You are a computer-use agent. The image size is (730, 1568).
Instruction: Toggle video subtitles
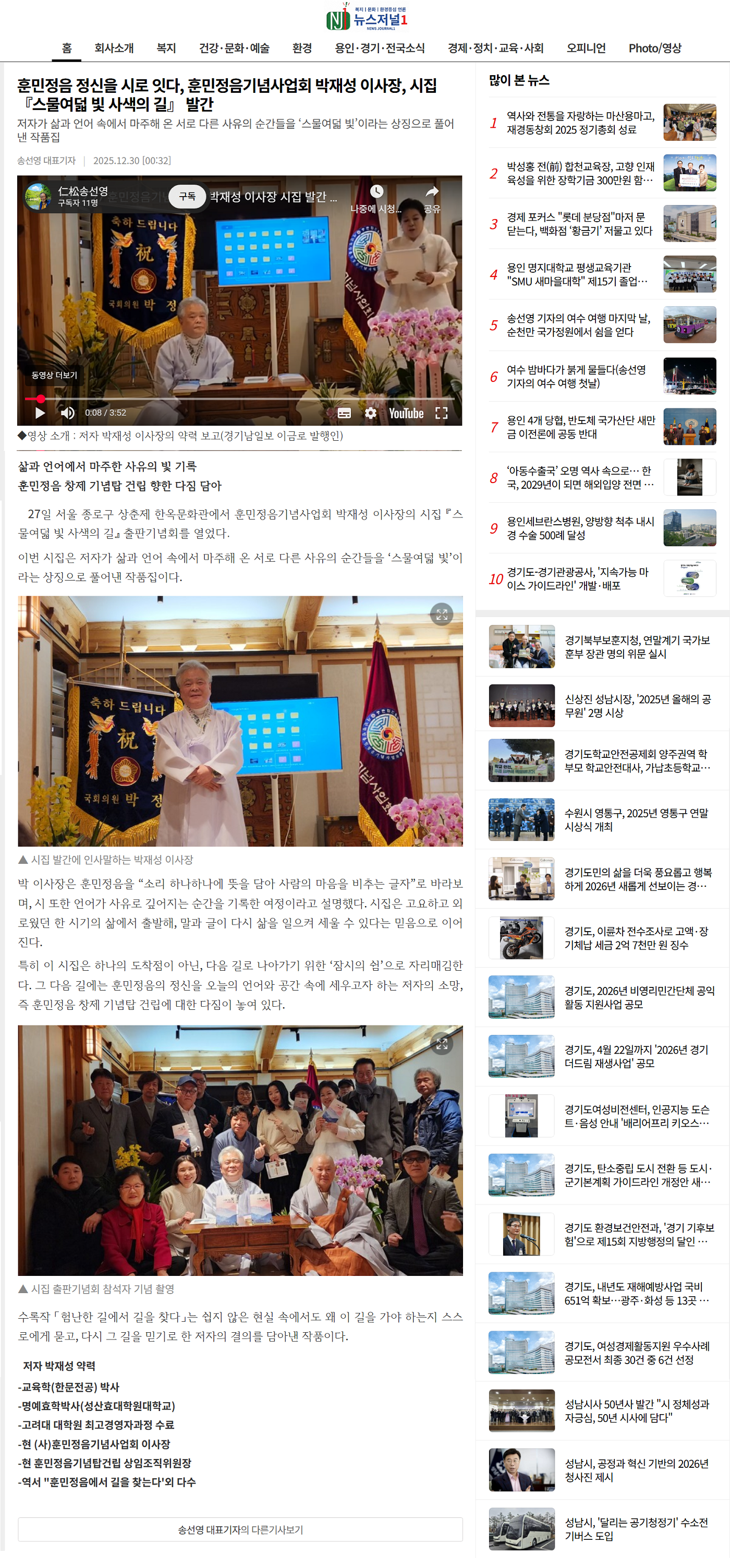pos(344,413)
